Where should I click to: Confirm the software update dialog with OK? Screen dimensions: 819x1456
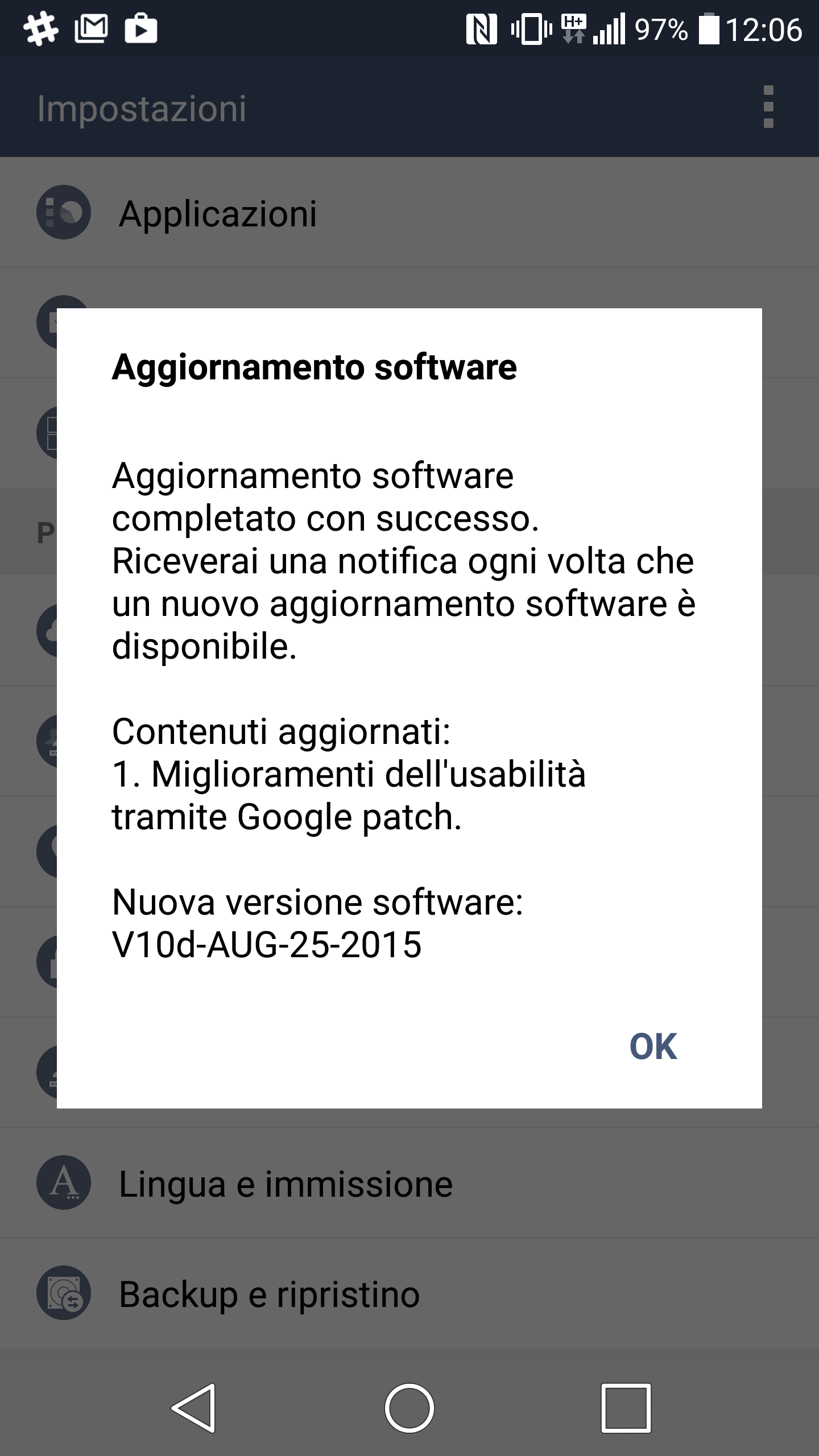coord(653,1046)
